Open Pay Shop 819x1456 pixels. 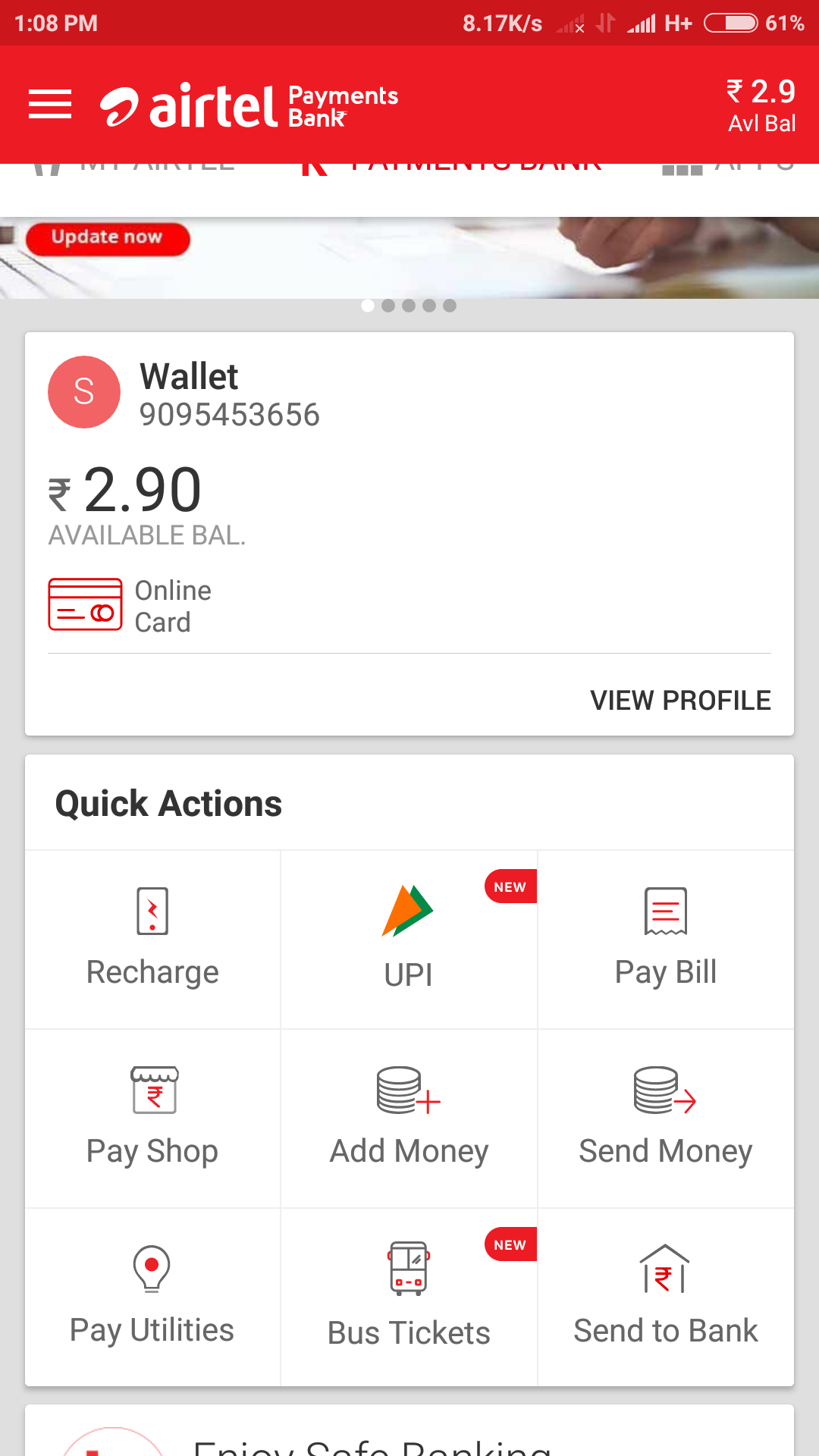152,1119
